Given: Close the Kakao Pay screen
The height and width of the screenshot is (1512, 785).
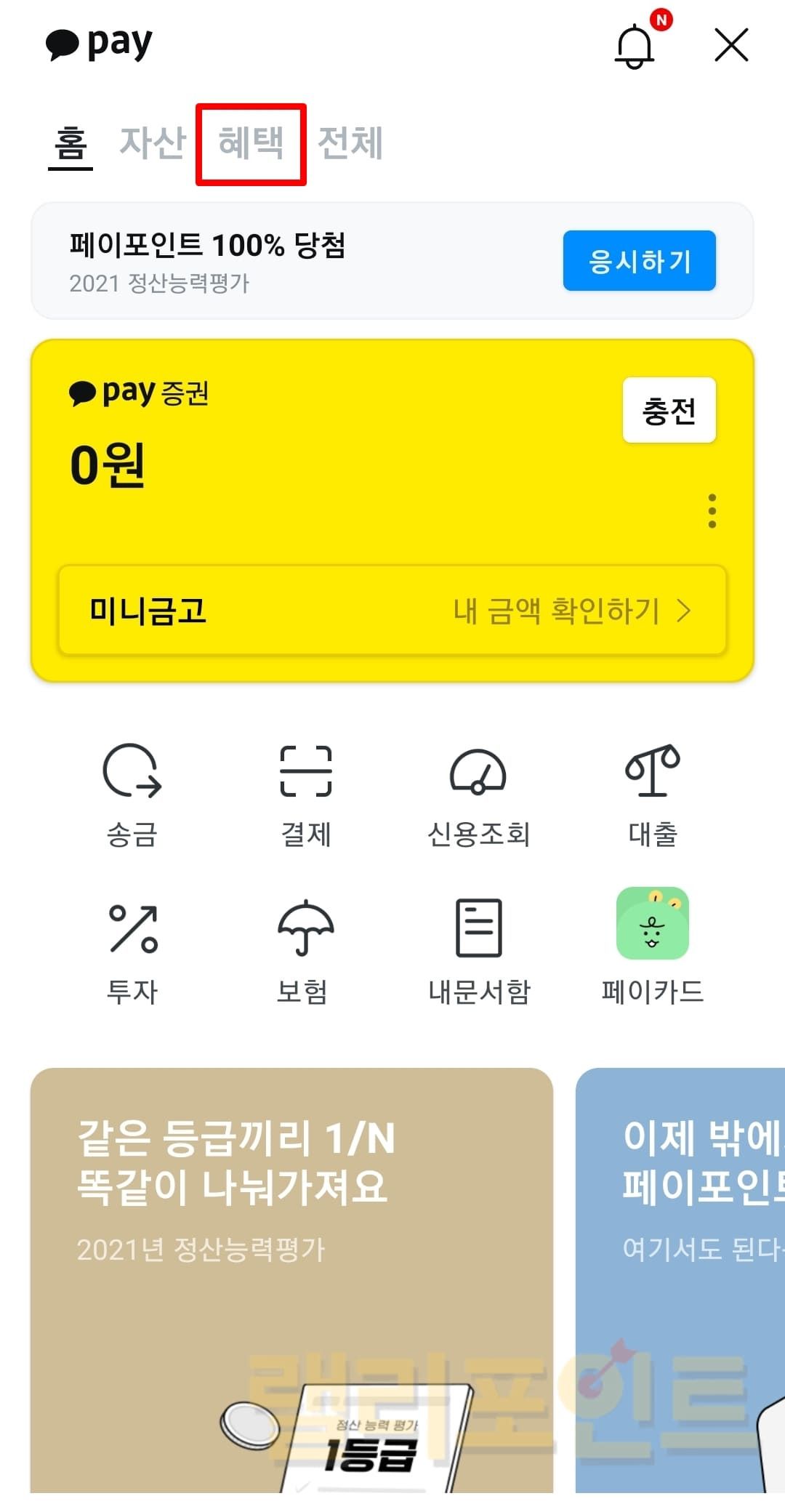Looking at the screenshot, I should 730,46.
